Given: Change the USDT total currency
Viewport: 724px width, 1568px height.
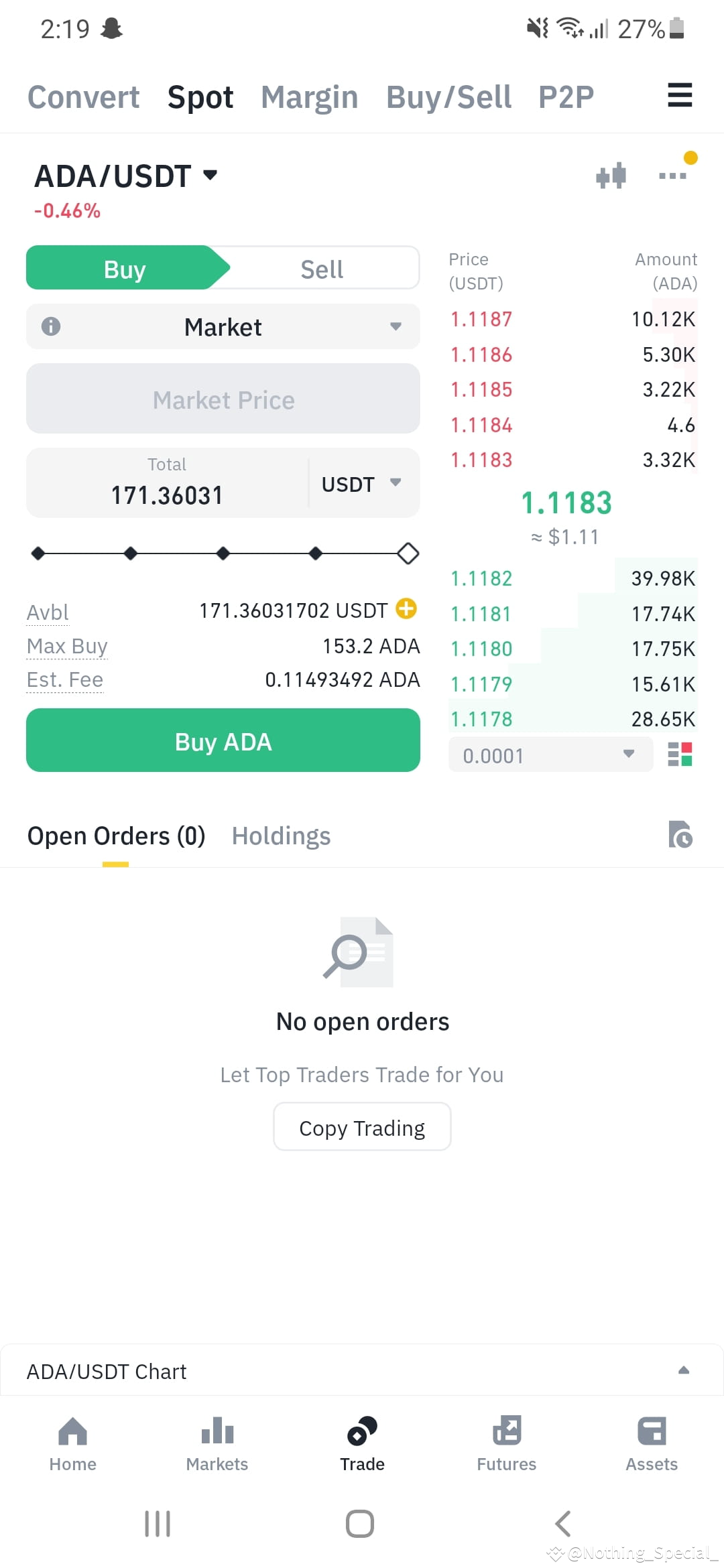Looking at the screenshot, I should [x=362, y=483].
